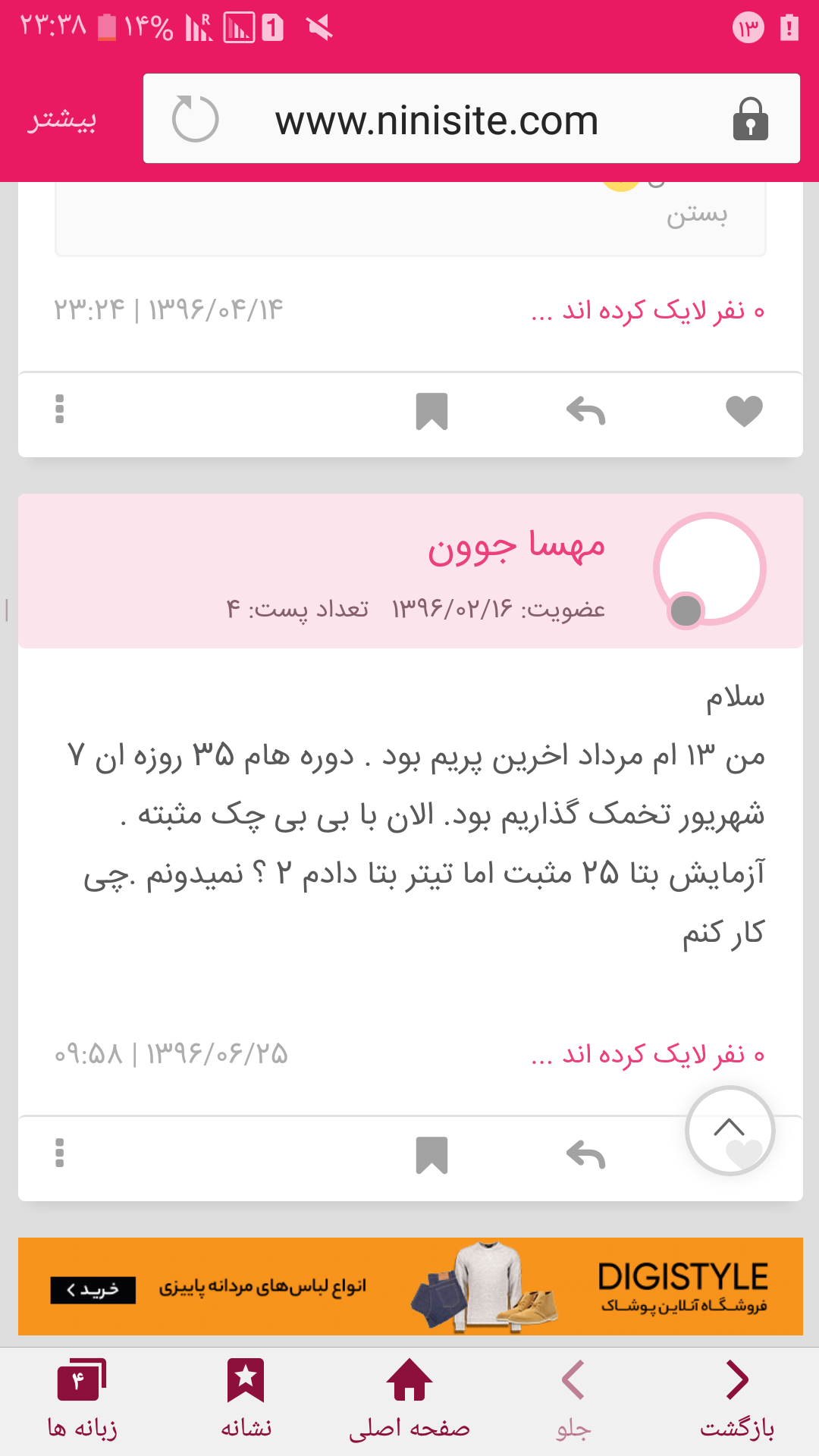Viewport: 819px width, 1456px height.
Task: View who liked مهسا جوون's post
Action: 648,1054
